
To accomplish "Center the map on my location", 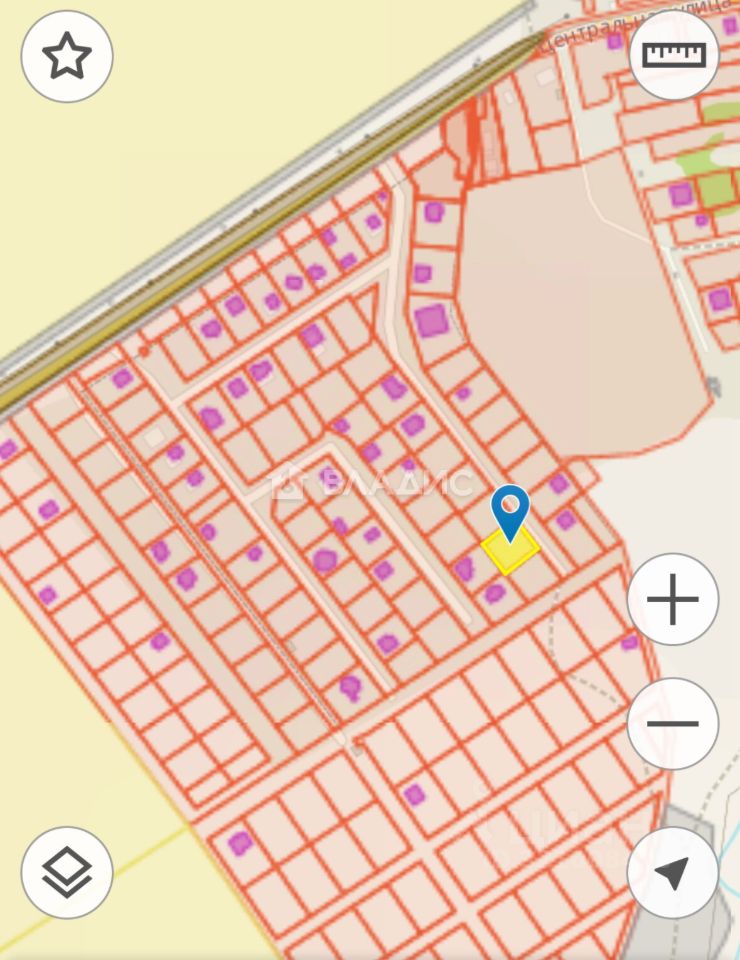I will 673,873.
